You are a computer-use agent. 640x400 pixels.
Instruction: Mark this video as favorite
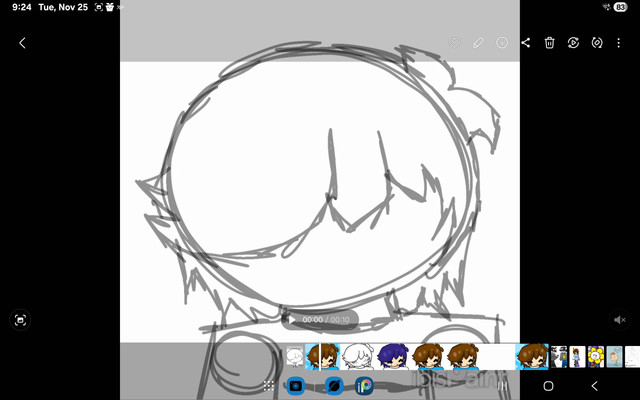[453, 43]
